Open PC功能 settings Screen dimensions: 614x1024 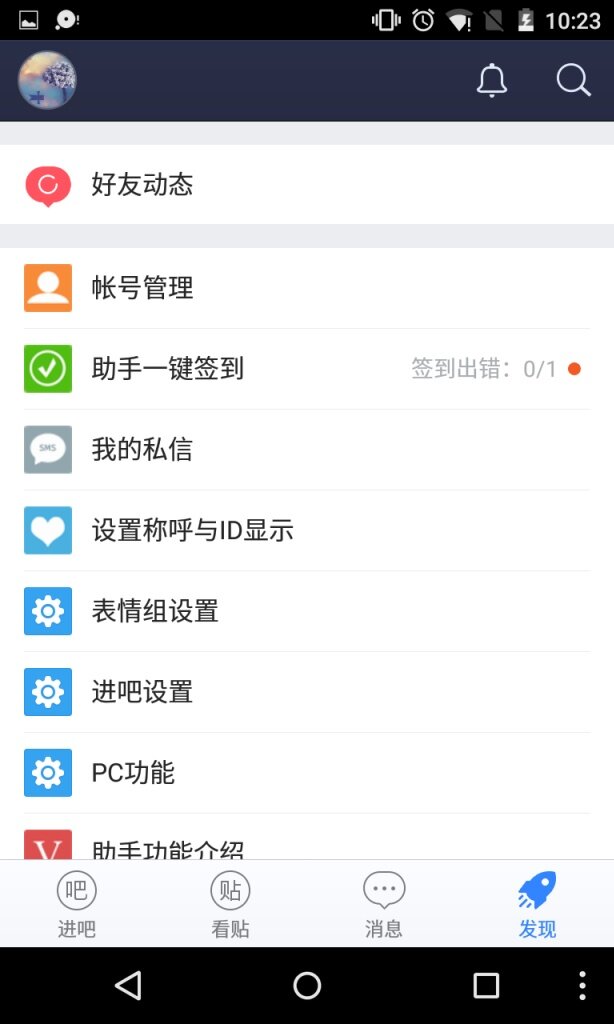point(307,773)
